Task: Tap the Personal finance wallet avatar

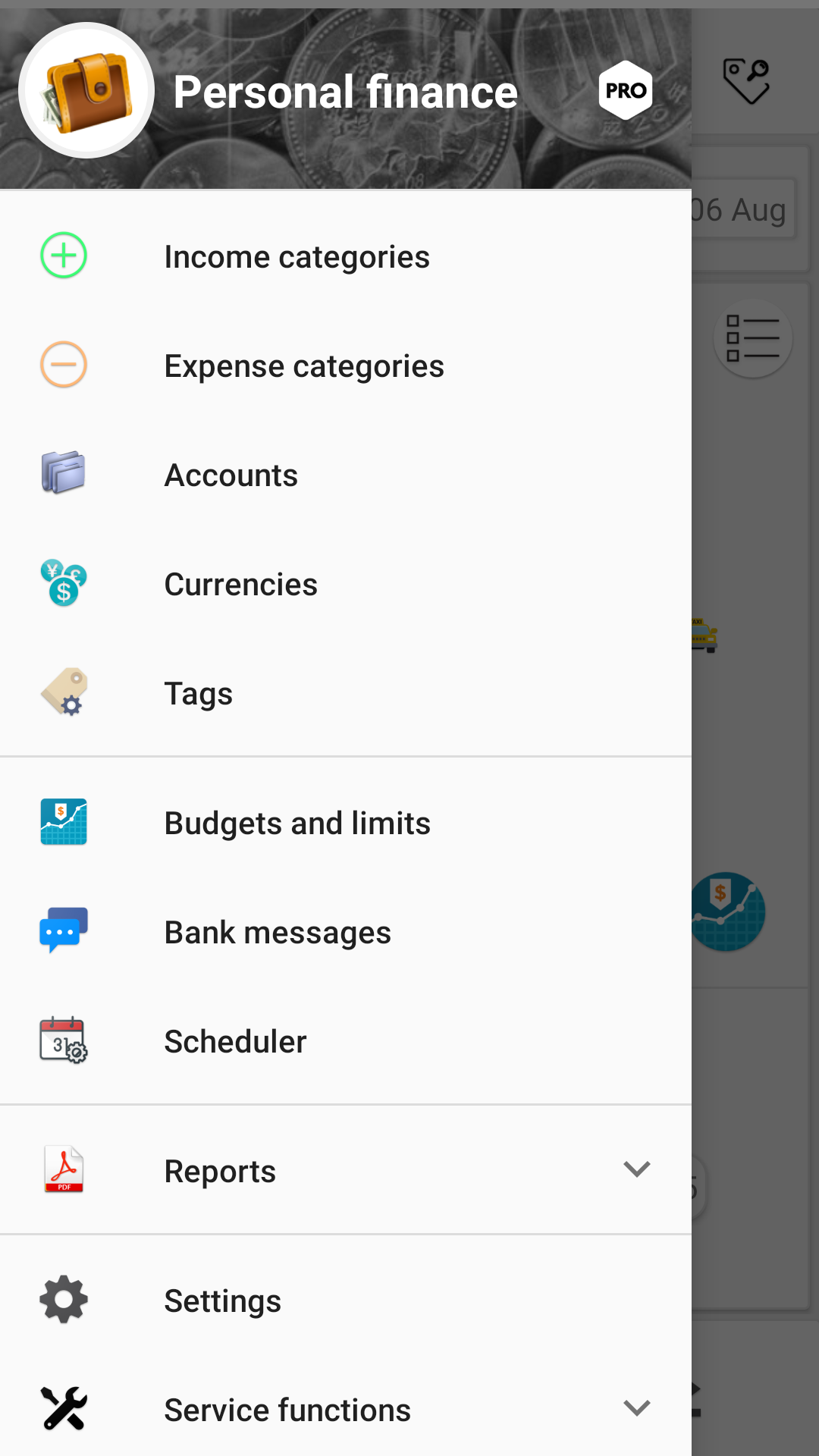Action: [x=86, y=89]
